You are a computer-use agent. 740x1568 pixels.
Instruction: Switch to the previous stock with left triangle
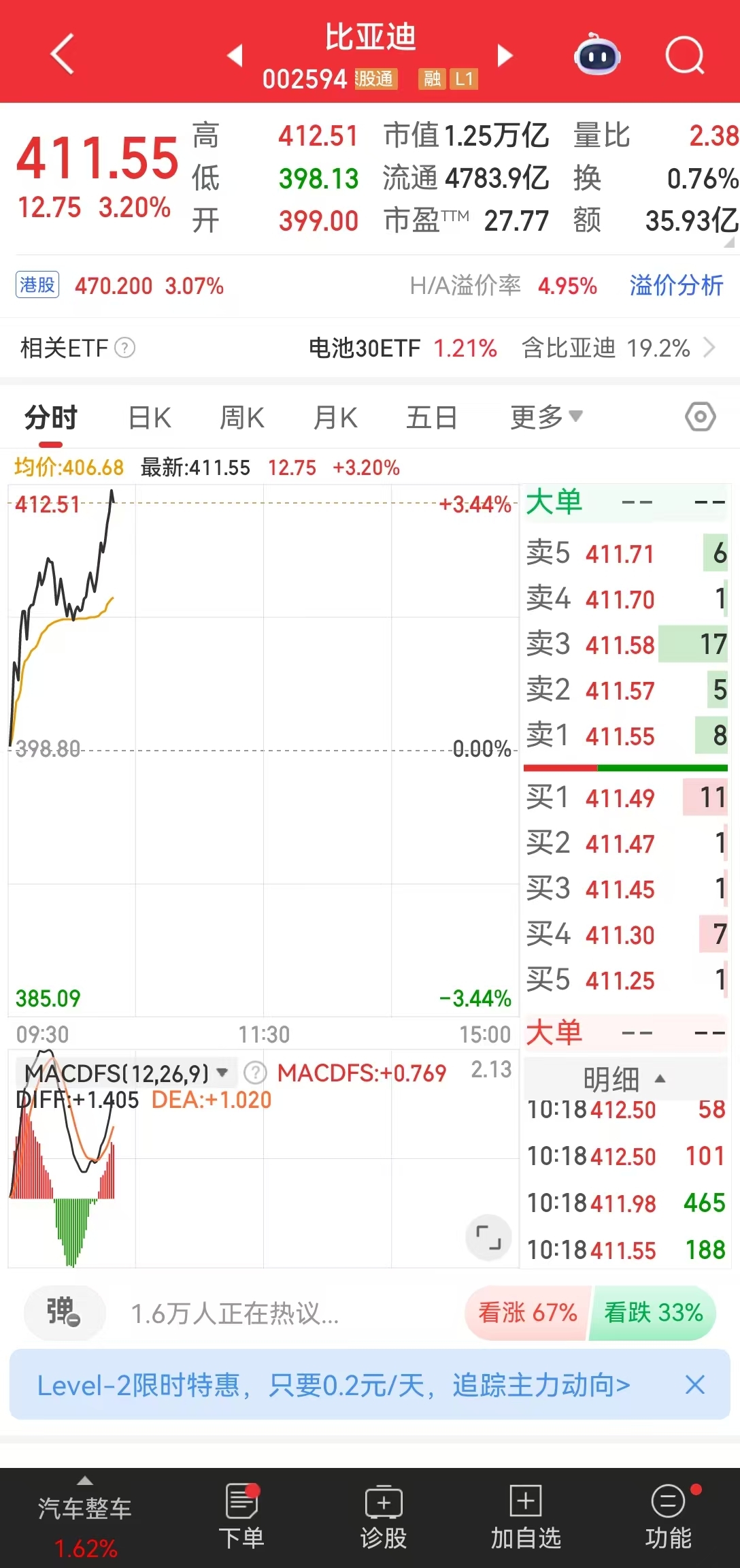point(235,54)
